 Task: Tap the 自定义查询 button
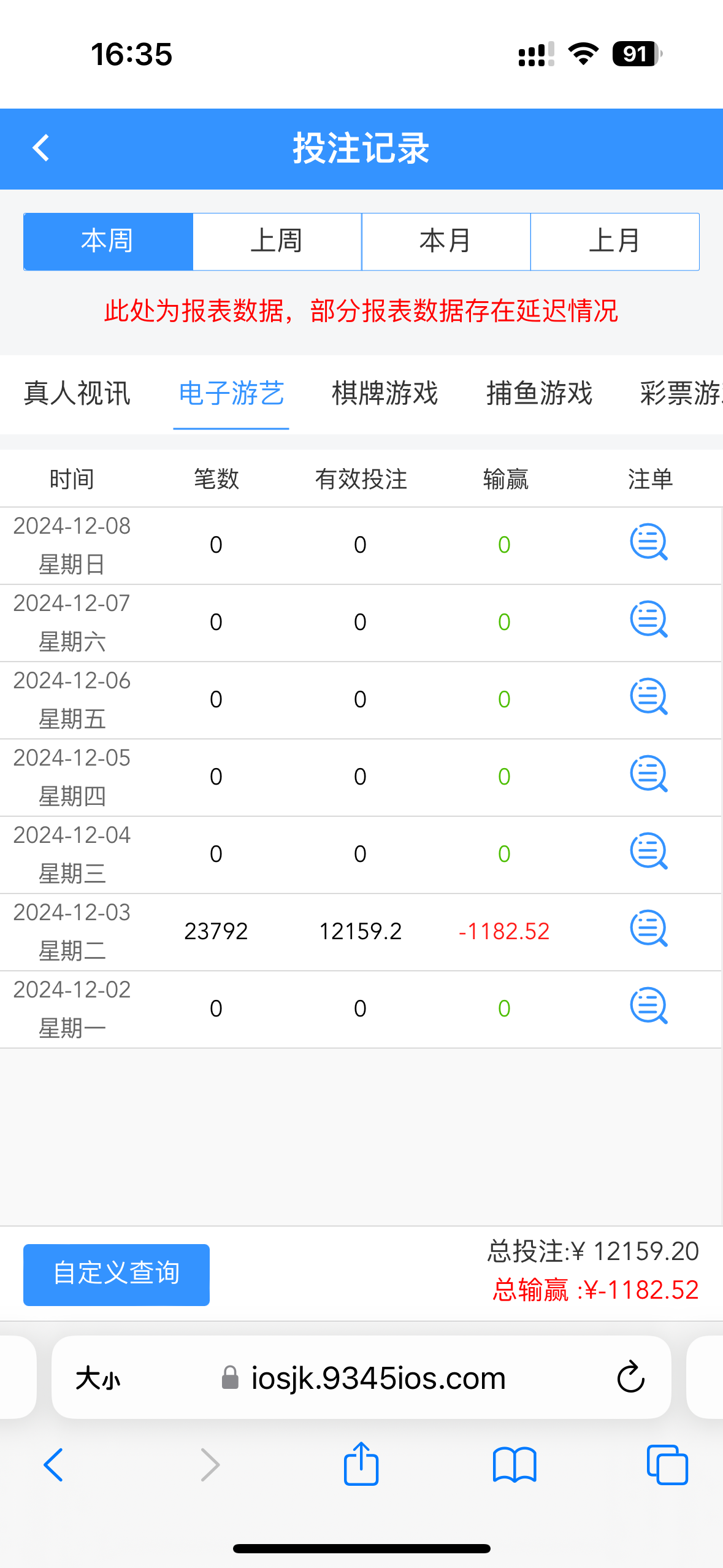tap(117, 1274)
